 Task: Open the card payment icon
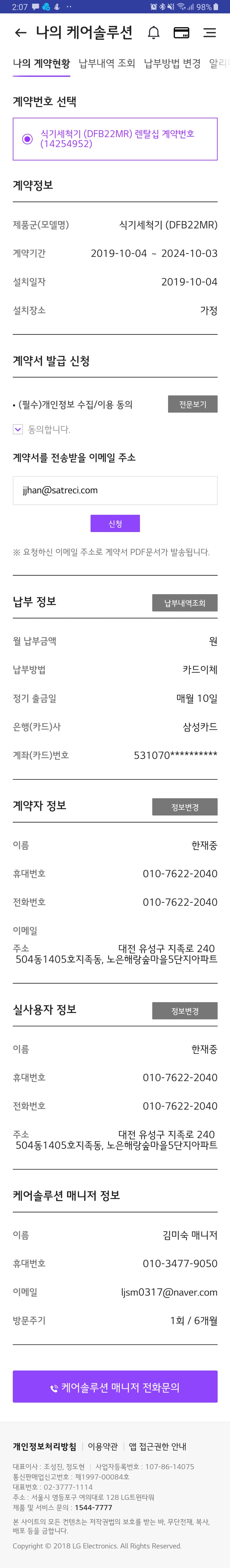pos(181,33)
